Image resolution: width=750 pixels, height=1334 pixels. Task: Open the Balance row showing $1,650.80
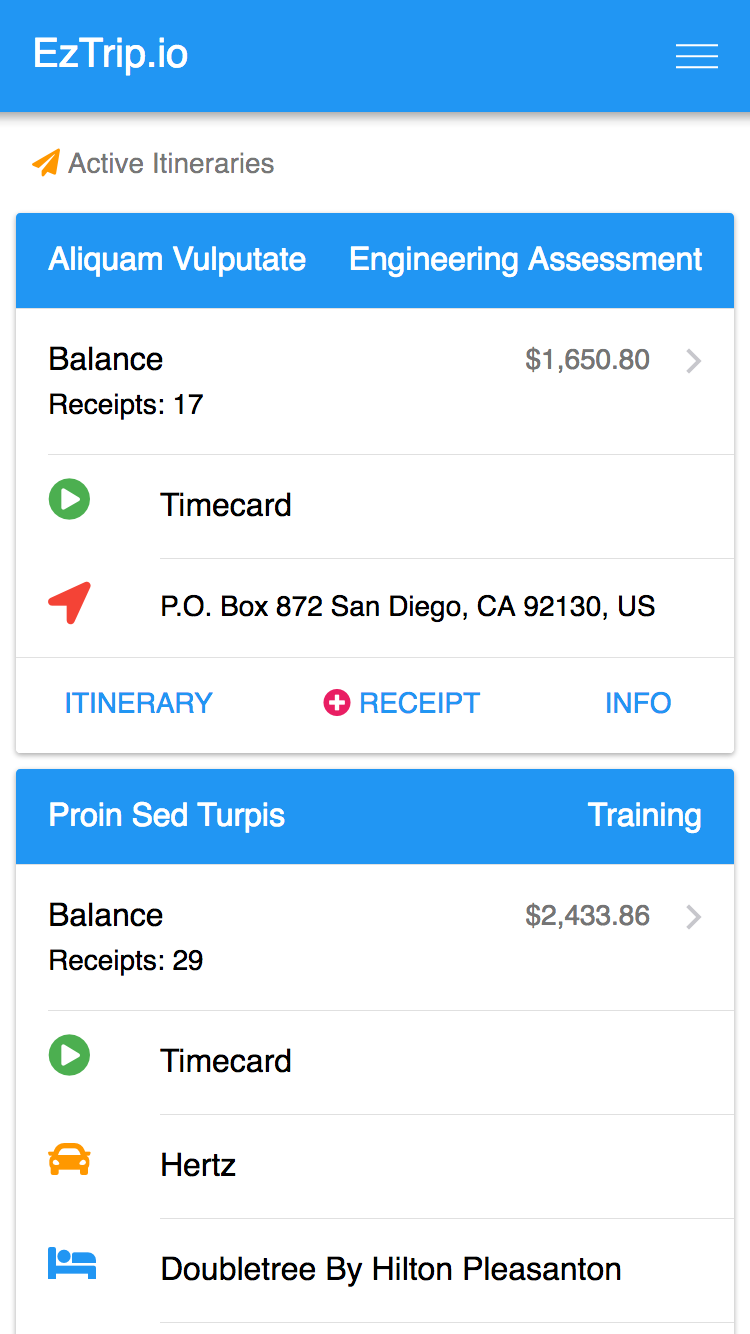pos(375,381)
